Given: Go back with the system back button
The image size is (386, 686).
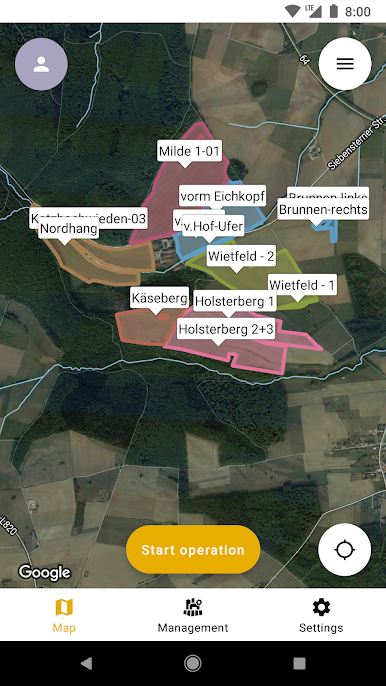Looking at the screenshot, I should pos(86,663).
